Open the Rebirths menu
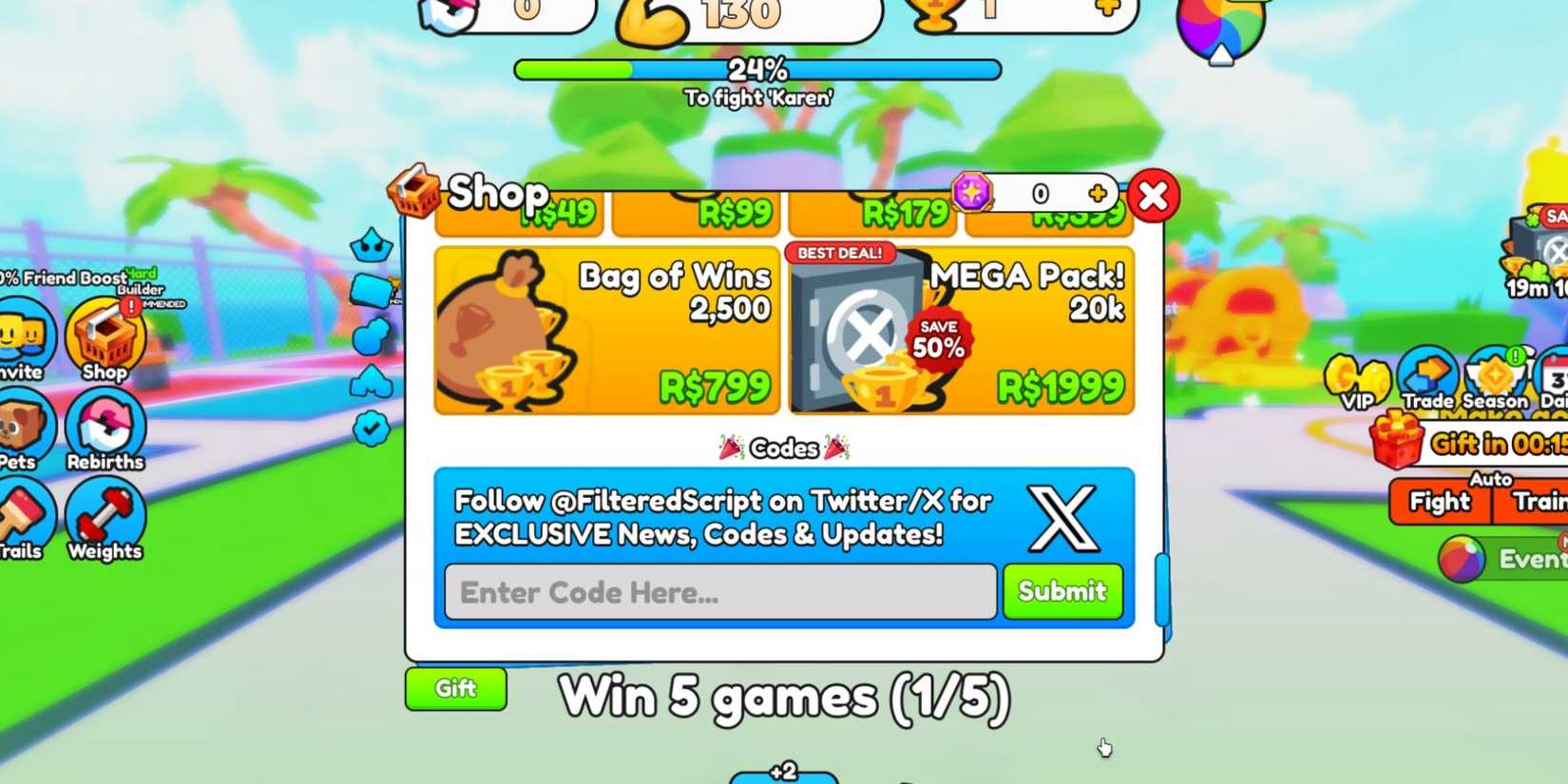The image size is (1568, 784). 105,432
